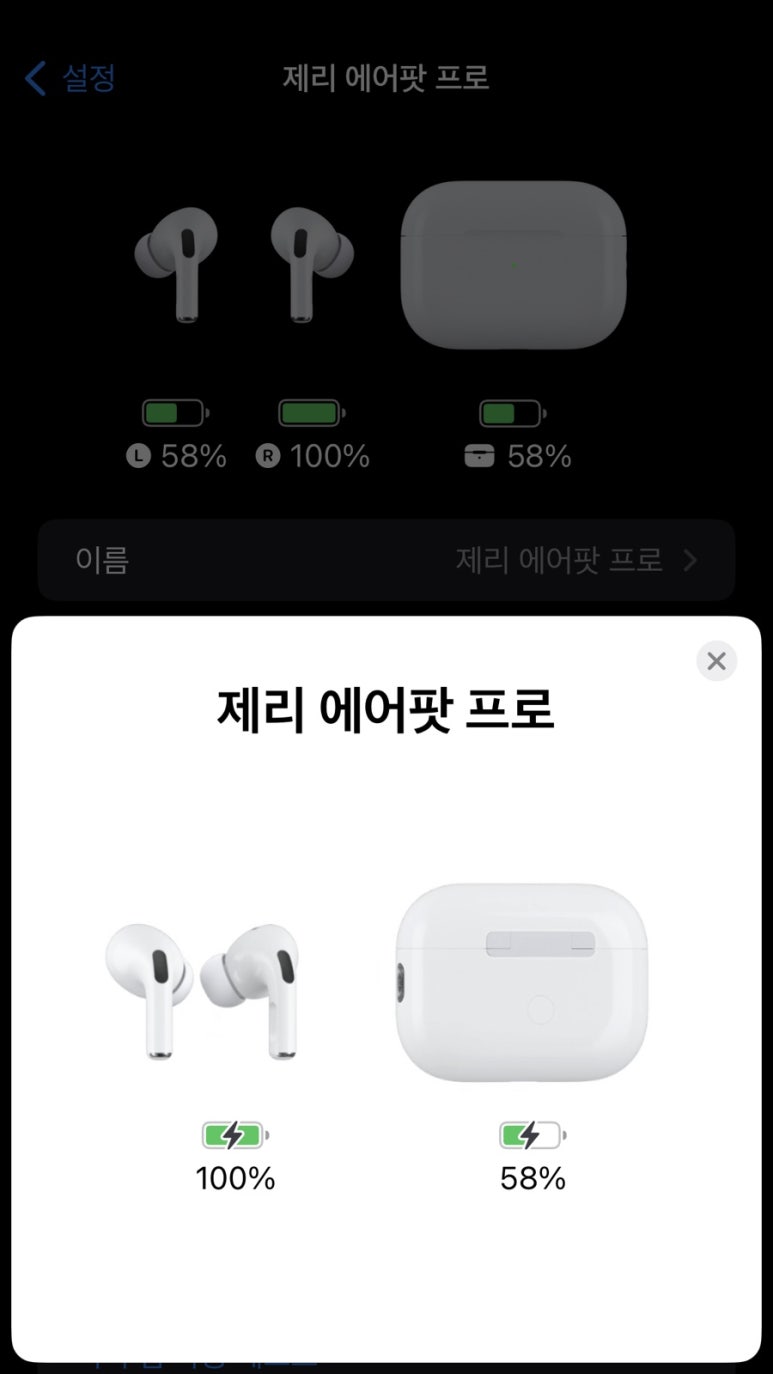Image resolution: width=773 pixels, height=1374 pixels.
Task: Go back to 설정
Action: [70, 78]
